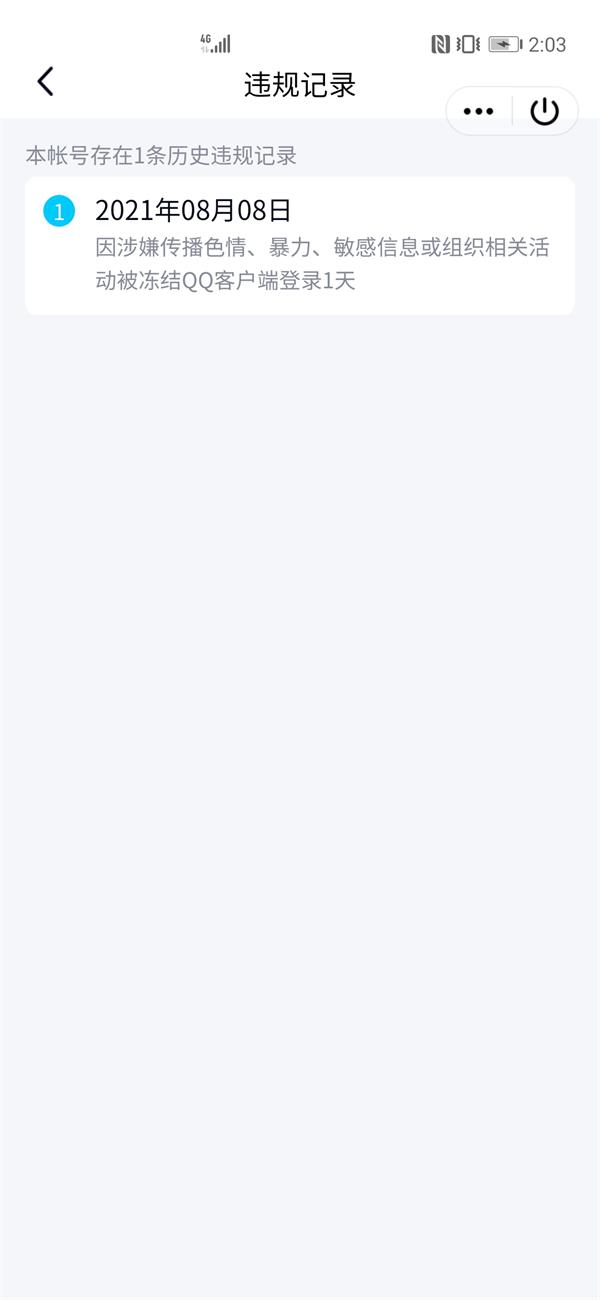The width and height of the screenshot is (600, 1300).
Task: Go back from the 违规记录 page
Action: click(x=45, y=82)
